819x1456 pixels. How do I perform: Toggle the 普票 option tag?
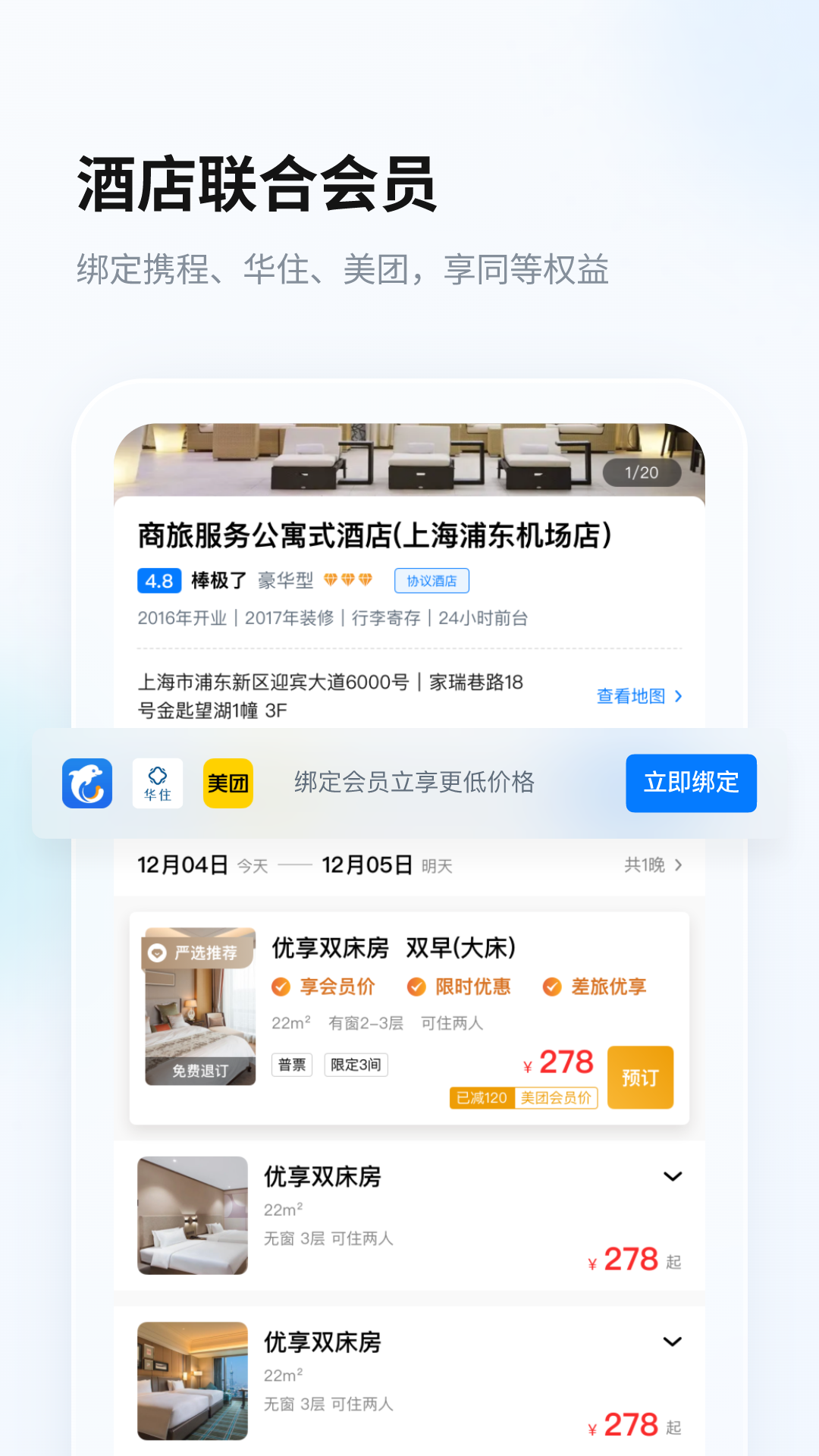(x=292, y=1065)
